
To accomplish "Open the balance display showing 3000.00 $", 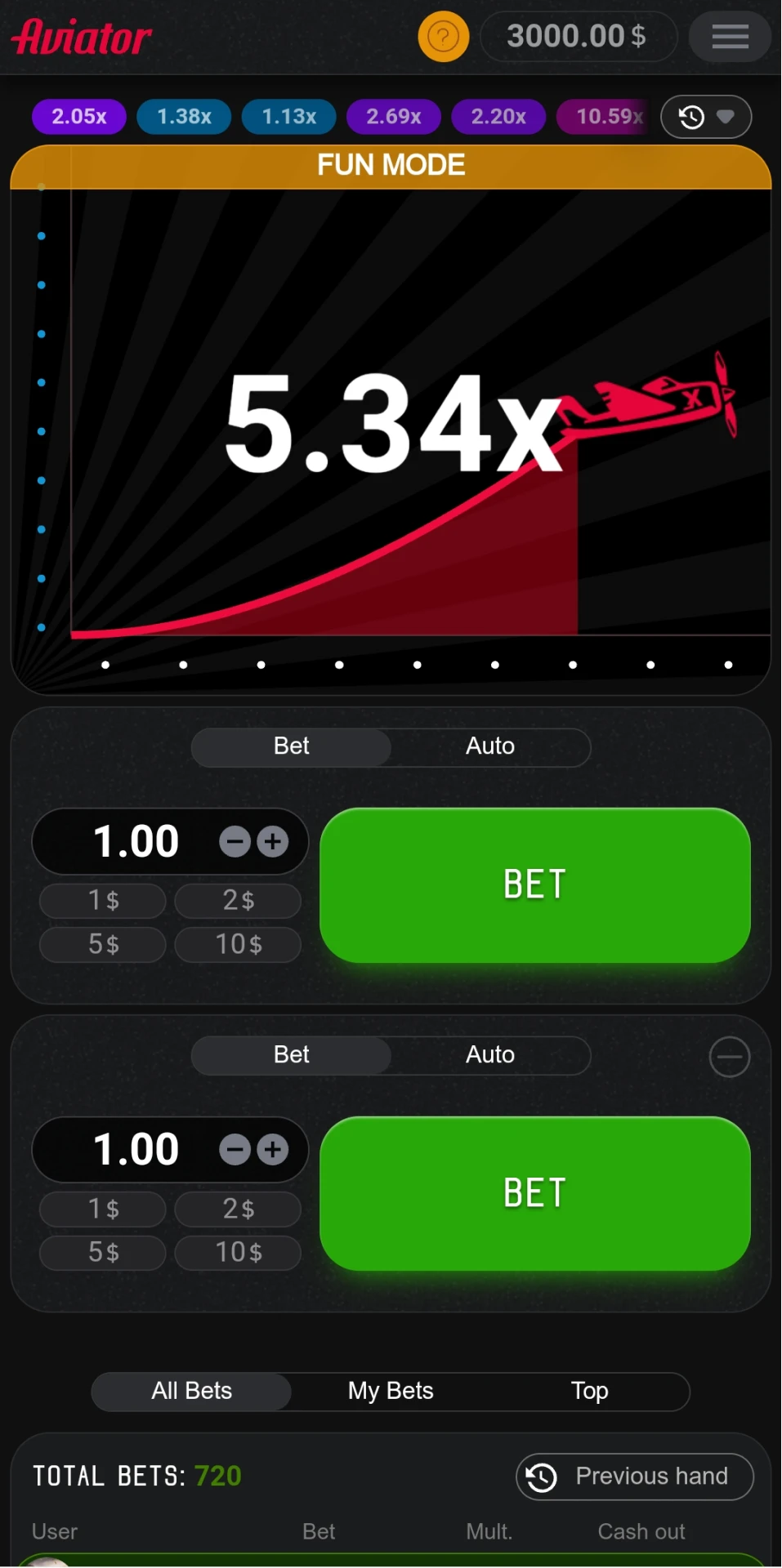I will [x=578, y=36].
